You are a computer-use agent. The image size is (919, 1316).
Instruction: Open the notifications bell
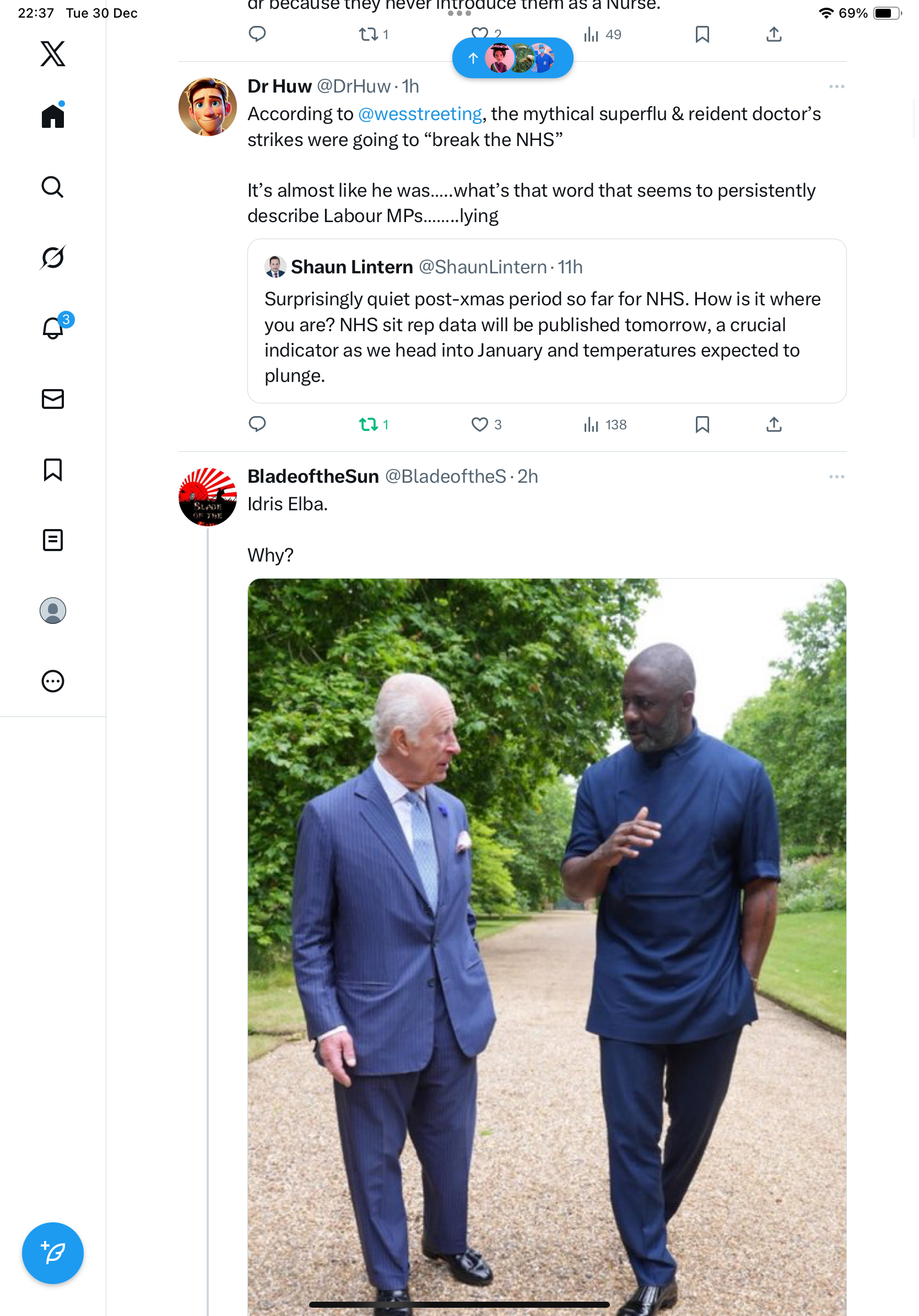tap(53, 328)
